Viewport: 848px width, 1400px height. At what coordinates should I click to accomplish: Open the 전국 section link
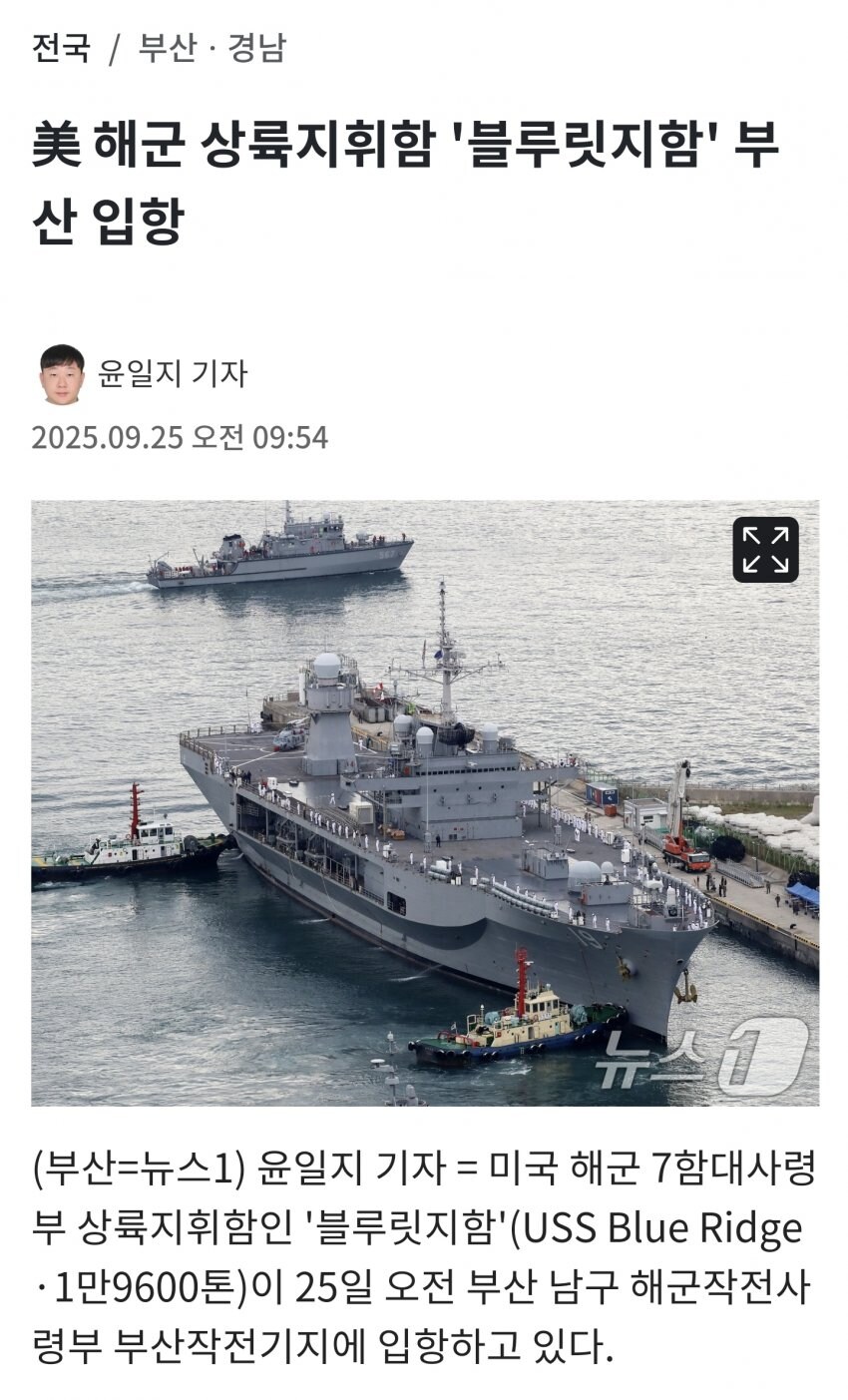tap(61, 48)
